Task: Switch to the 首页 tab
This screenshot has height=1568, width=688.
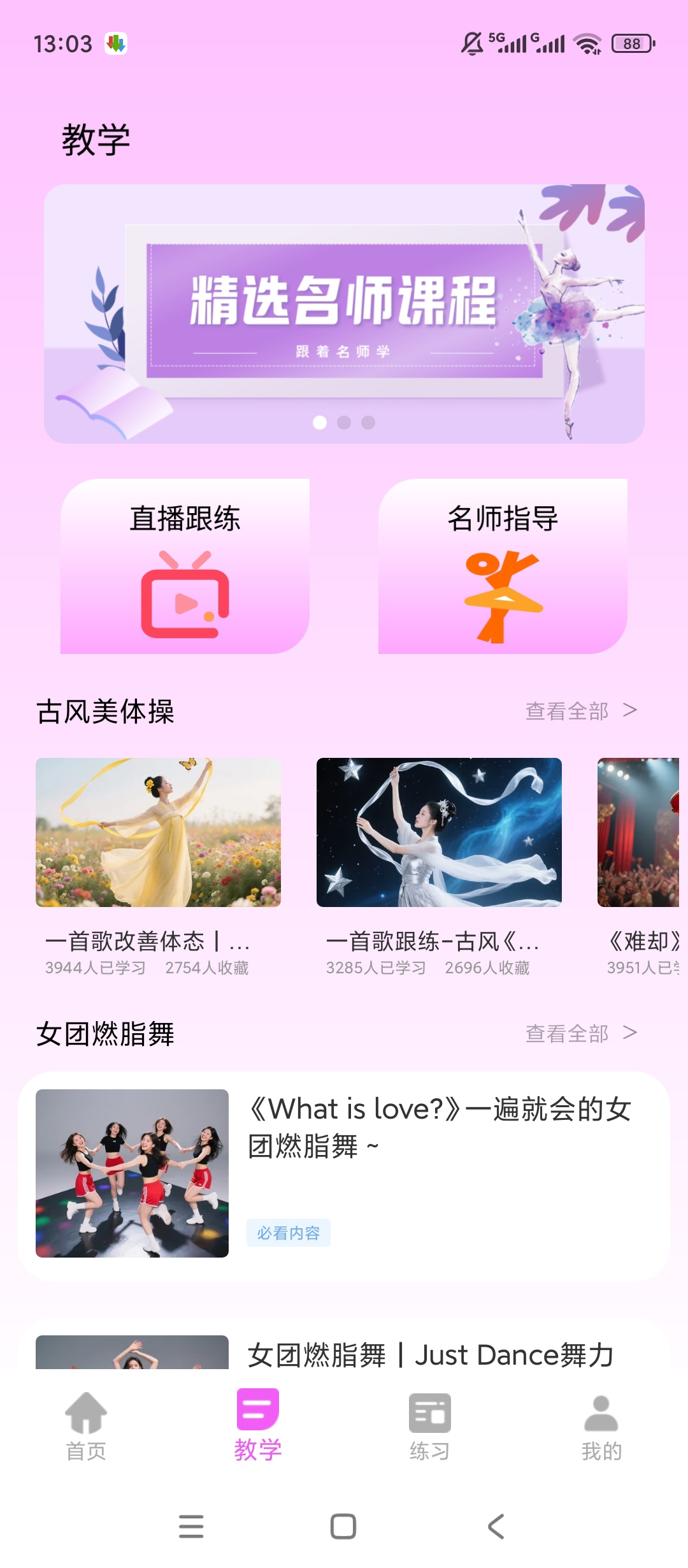Action: click(x=86, y=1426)
